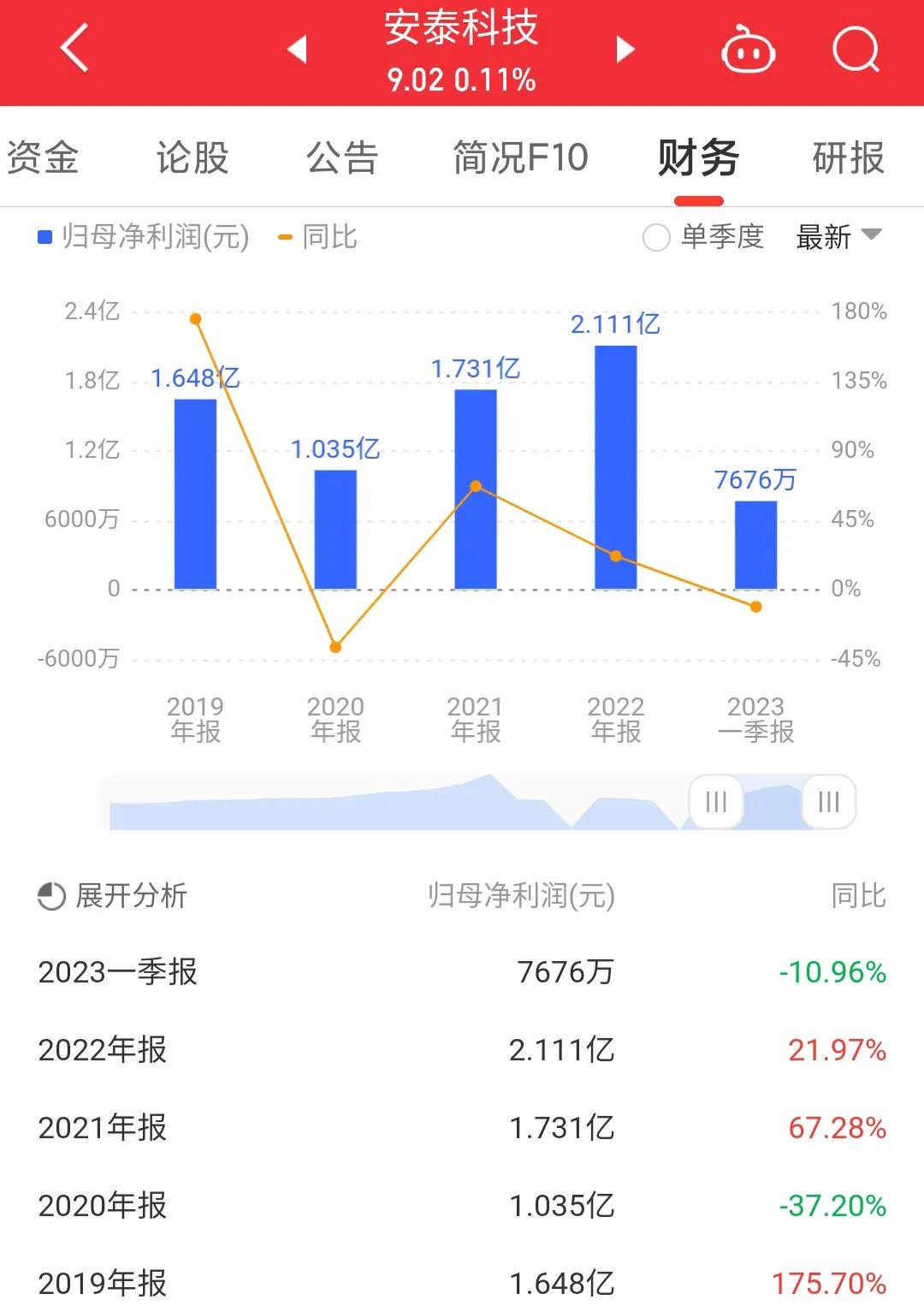Go to previous stock with left arrow
The width and height of the screenshot is (924, 1312).
tap(297, 50)
